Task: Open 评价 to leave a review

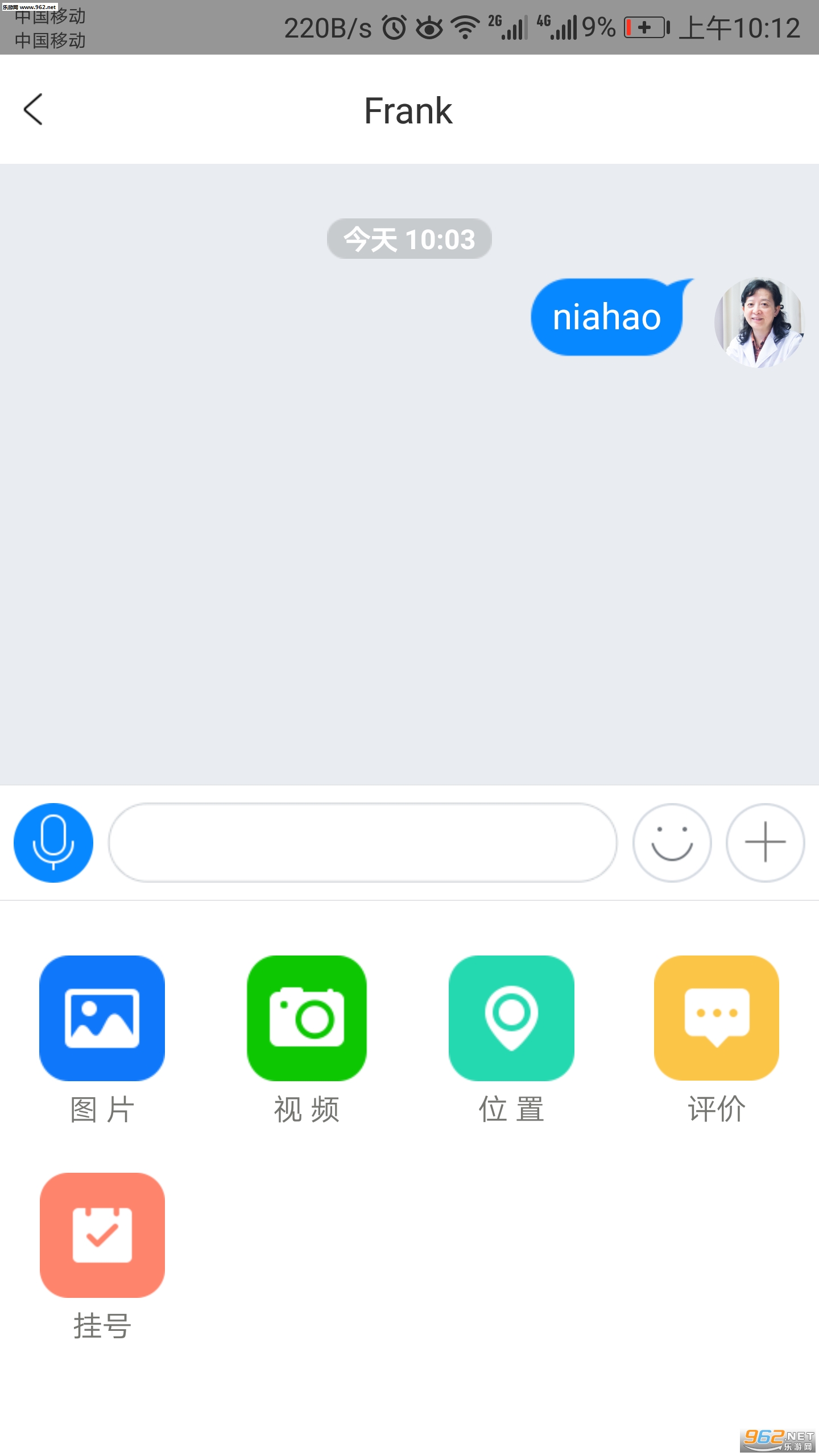Action: pos(716,1018)
